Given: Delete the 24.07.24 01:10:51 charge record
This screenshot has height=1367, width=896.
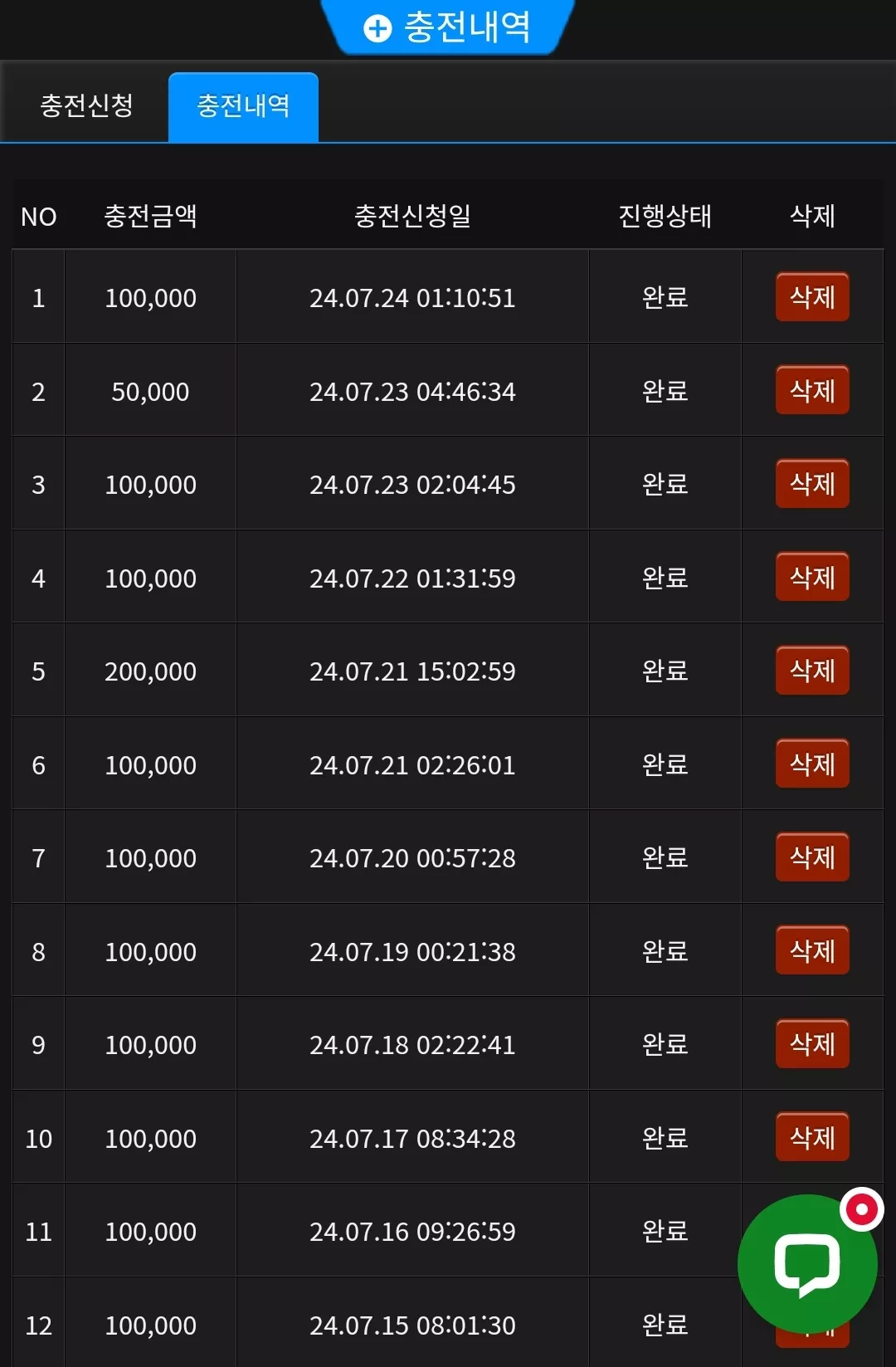Looking at the screenshot, I should (x=812, y=296).
